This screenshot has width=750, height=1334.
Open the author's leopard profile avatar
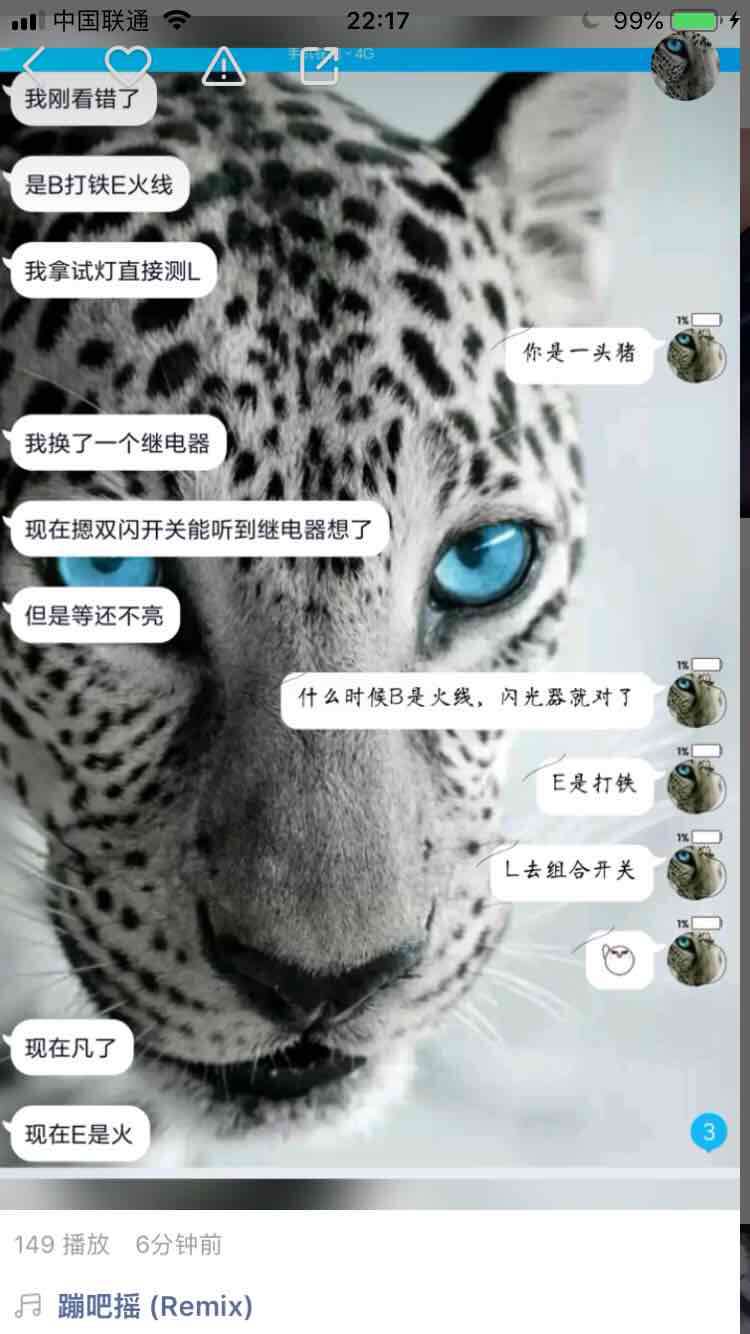pos(685,64)
